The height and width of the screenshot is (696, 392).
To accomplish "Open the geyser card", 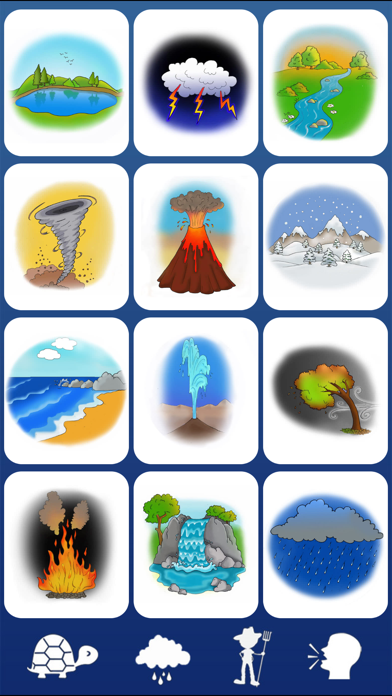I will [x=196, y=391].
